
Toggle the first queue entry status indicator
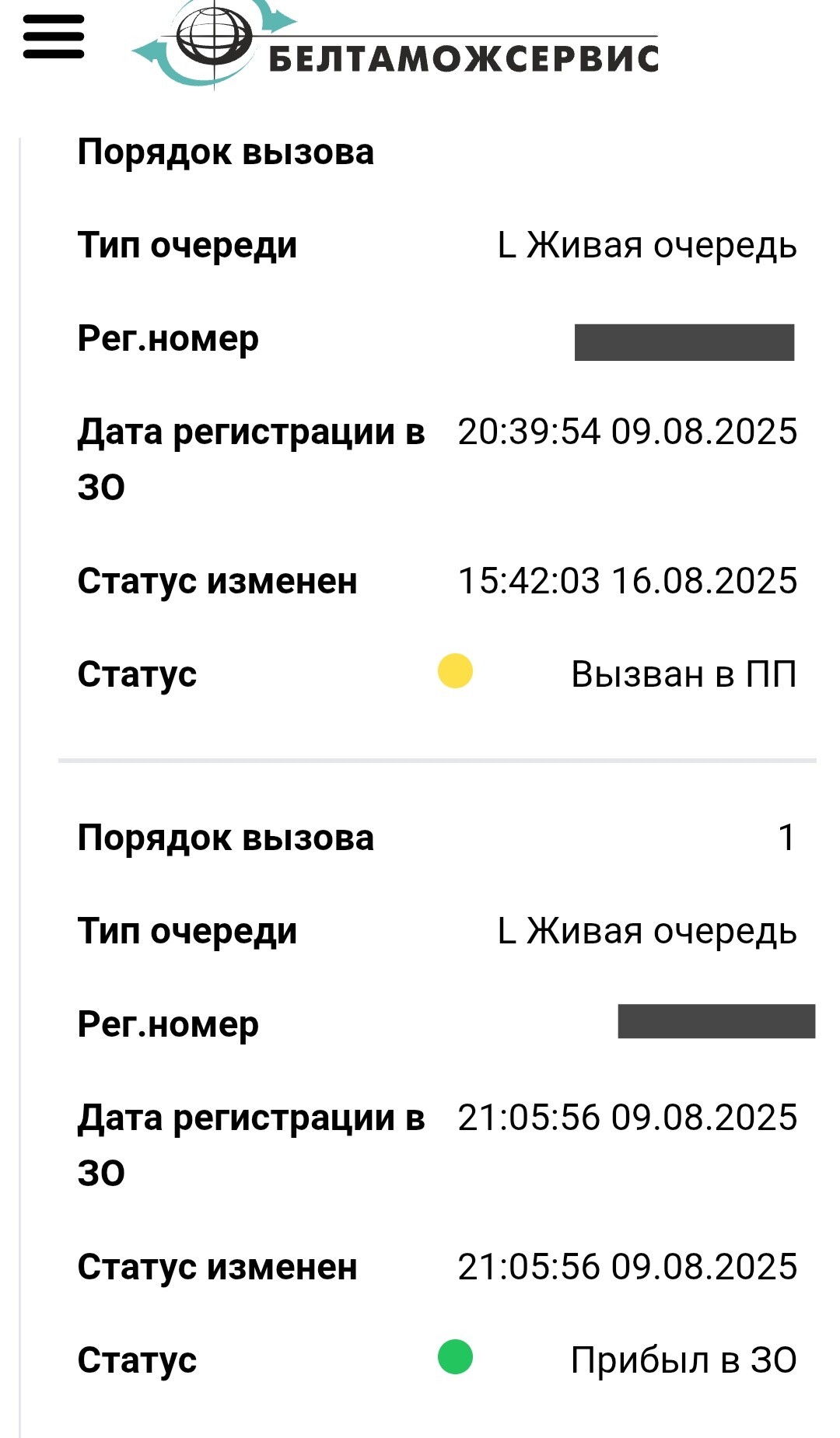tap(456, 670)
